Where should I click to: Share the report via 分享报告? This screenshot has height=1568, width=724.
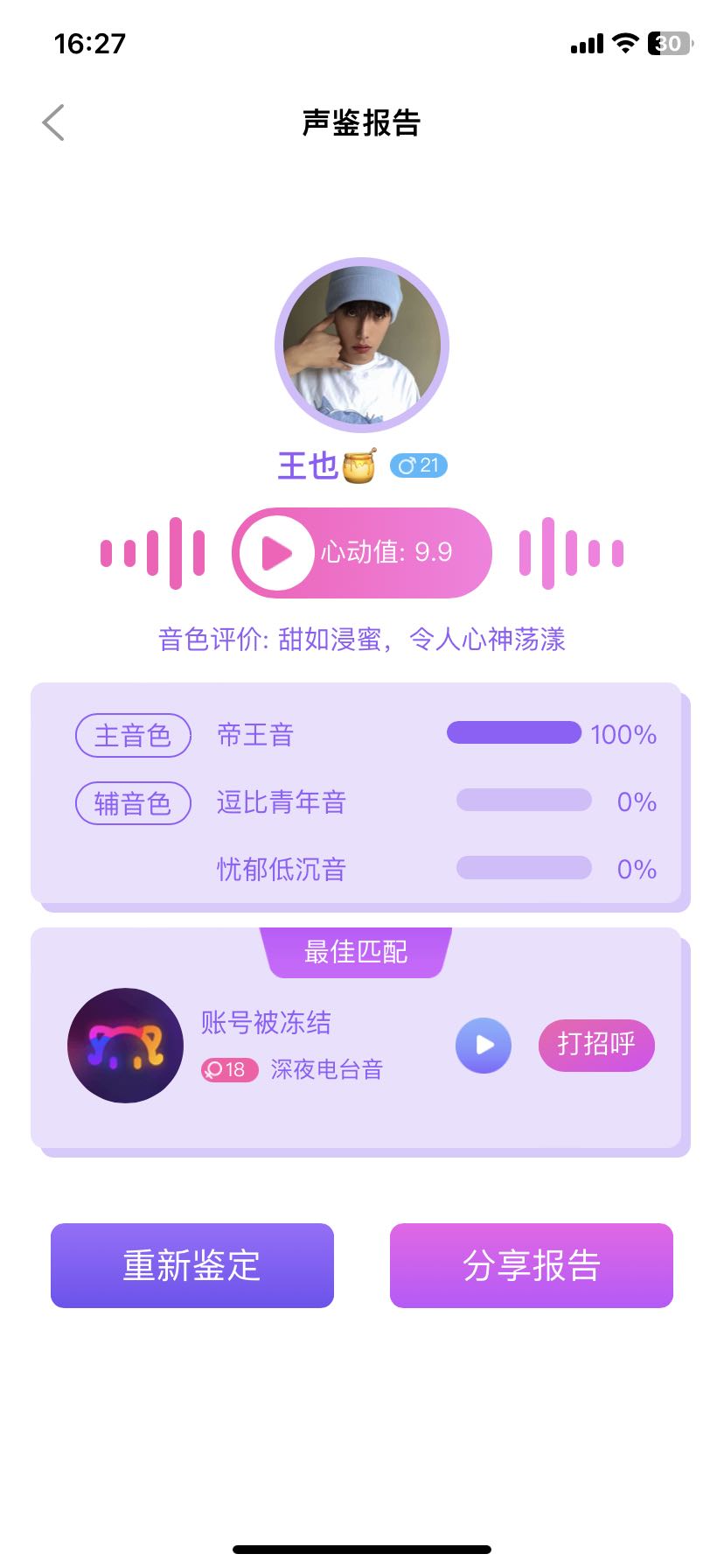pyautogui.click(x=532, y=1265)
